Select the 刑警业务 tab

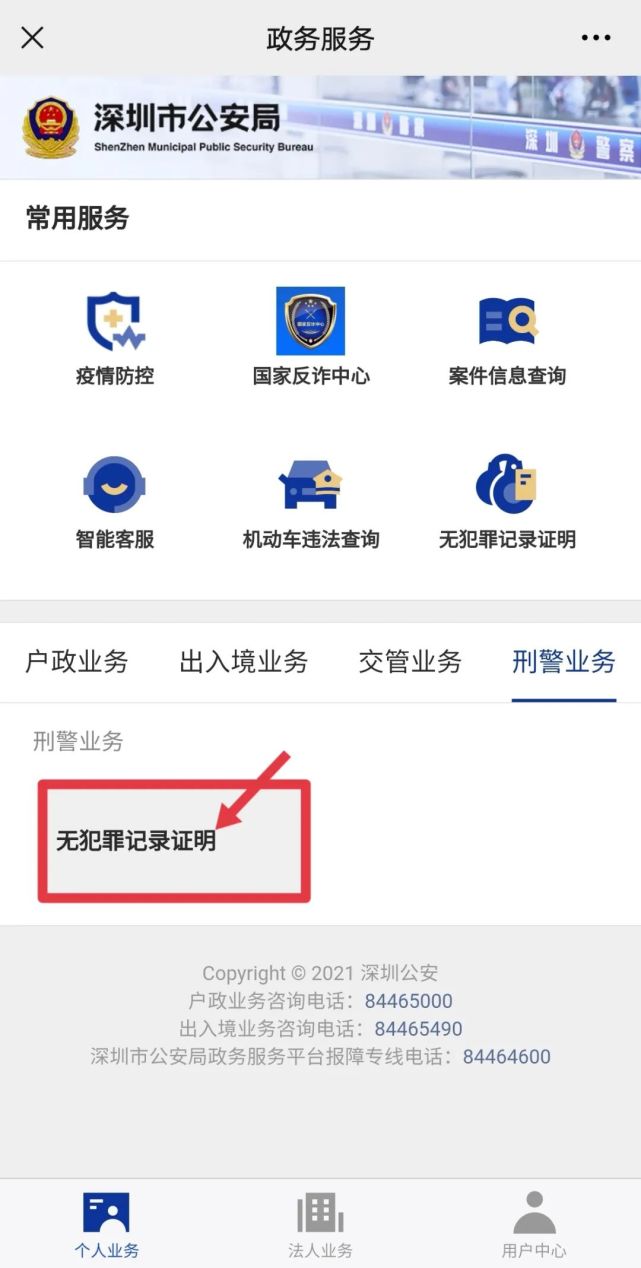click(x=564, y=661)
